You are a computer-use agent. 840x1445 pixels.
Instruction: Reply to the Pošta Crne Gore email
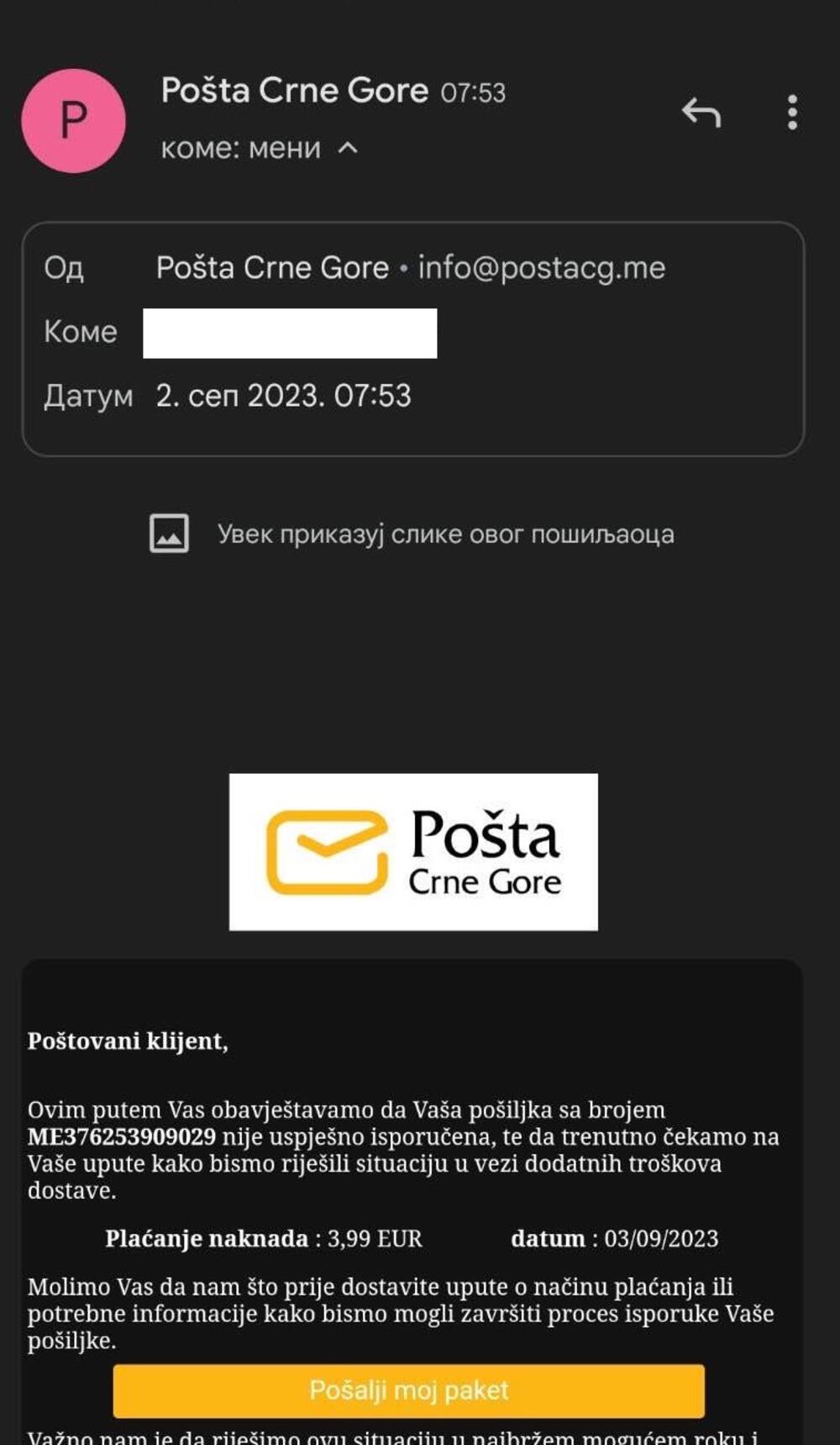[x=701, y=113]
